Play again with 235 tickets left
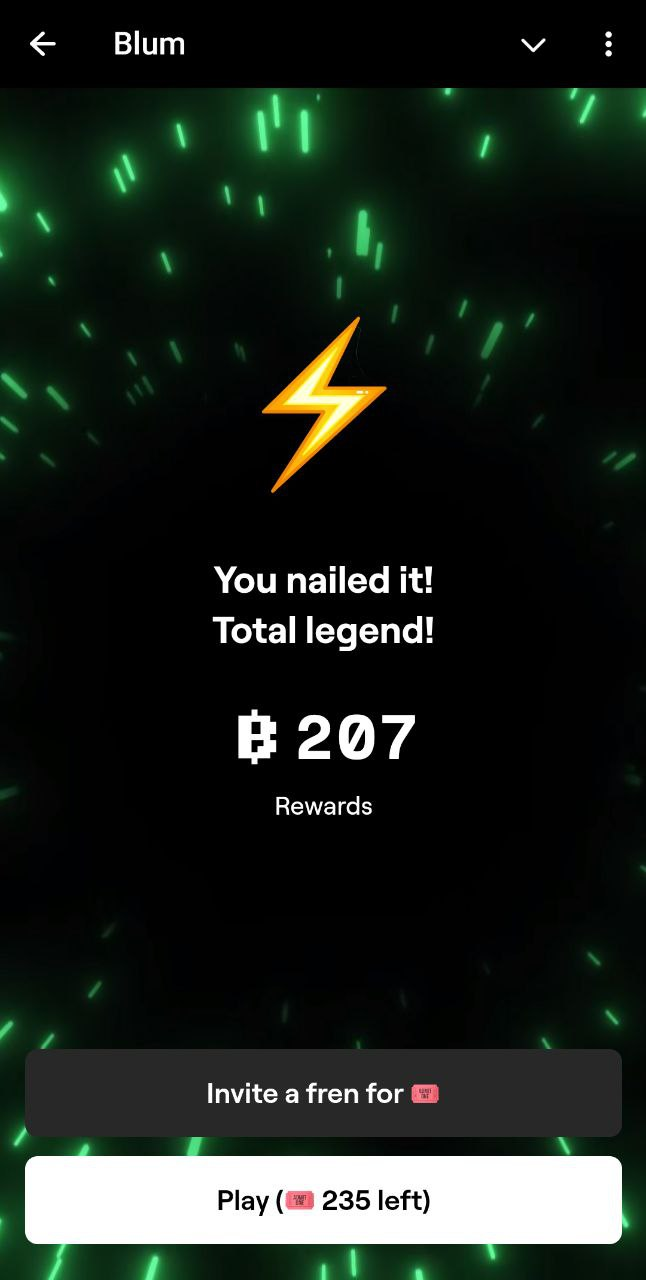Screen dimensions: 646x1280 [323, 1200]
